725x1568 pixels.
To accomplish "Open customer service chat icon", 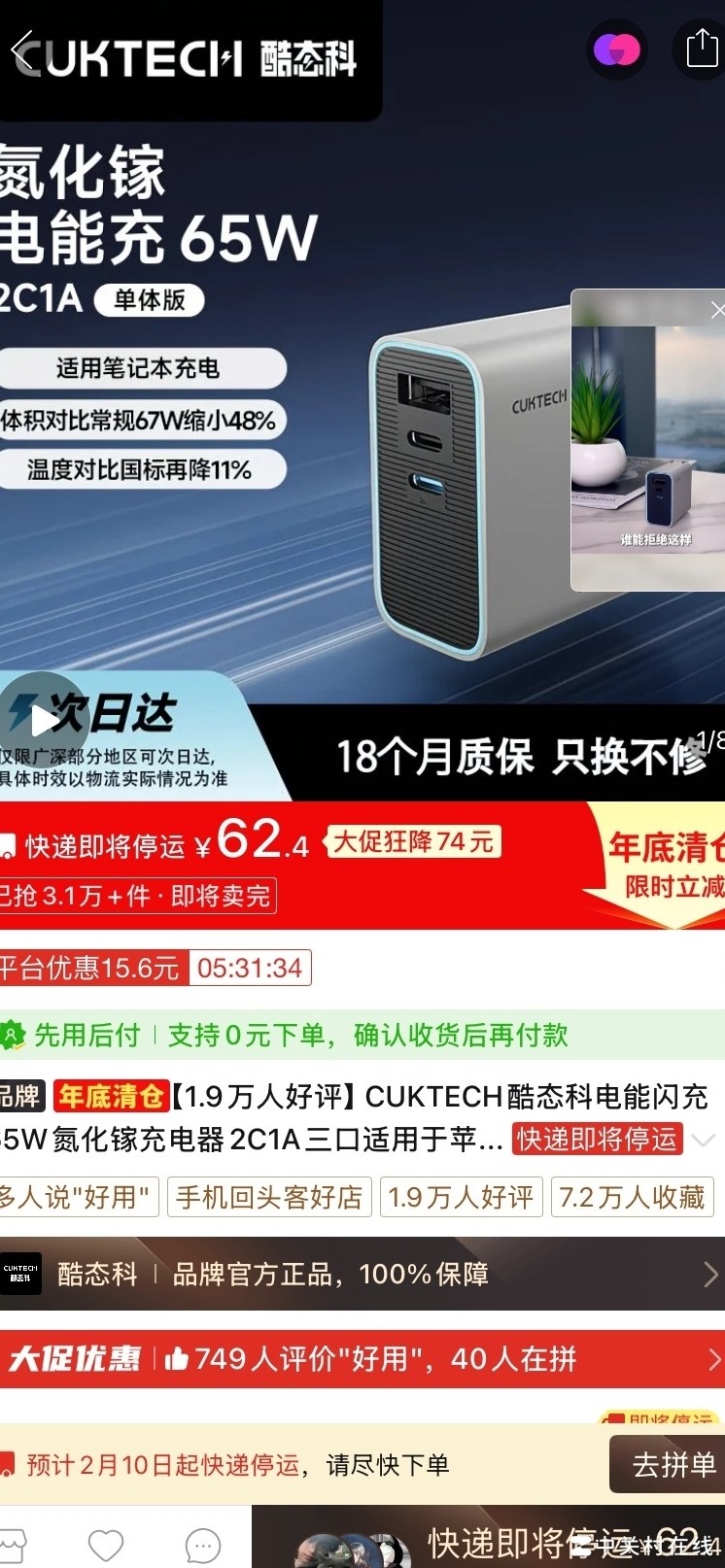I will click(202, 1545).
